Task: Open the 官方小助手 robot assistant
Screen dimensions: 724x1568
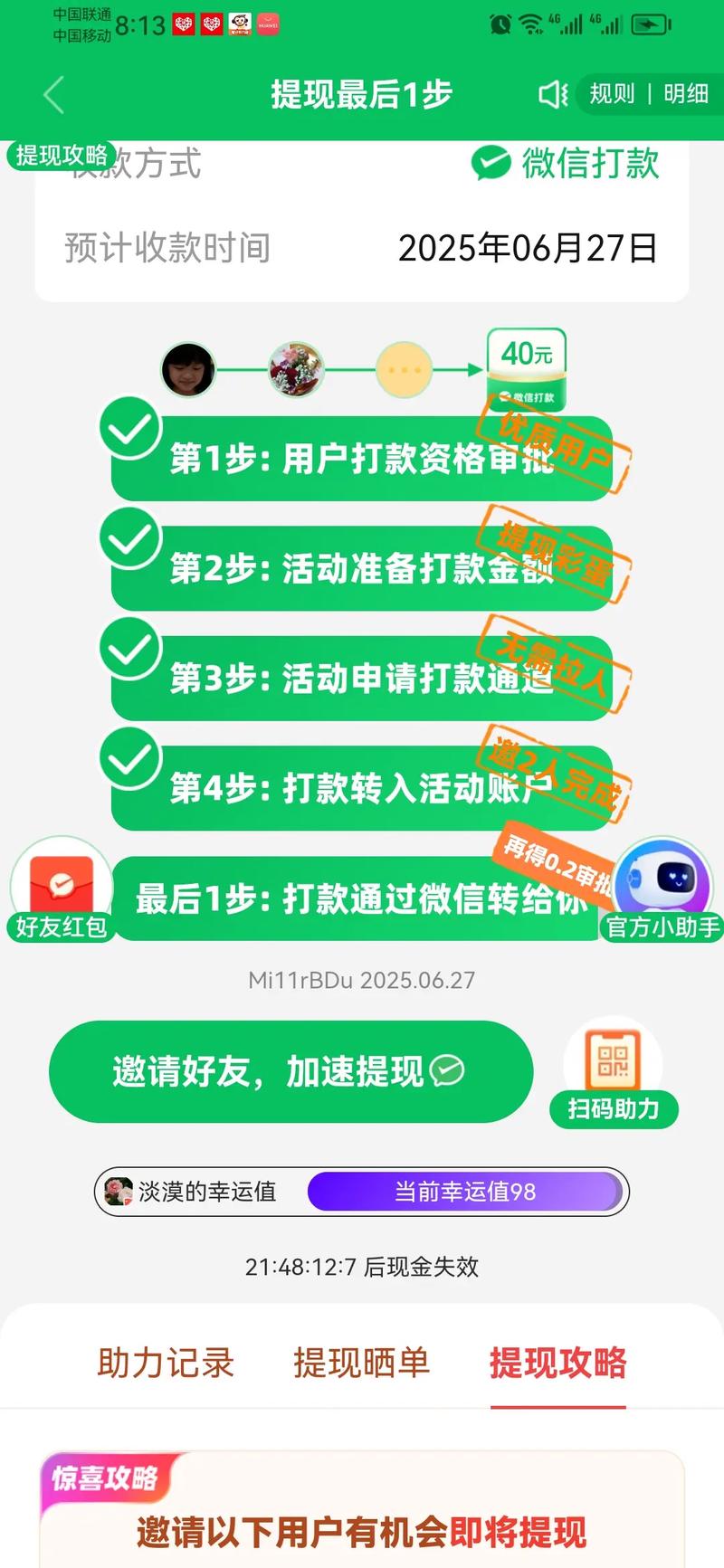Action: pyautogui.click(x=664, y=891)
